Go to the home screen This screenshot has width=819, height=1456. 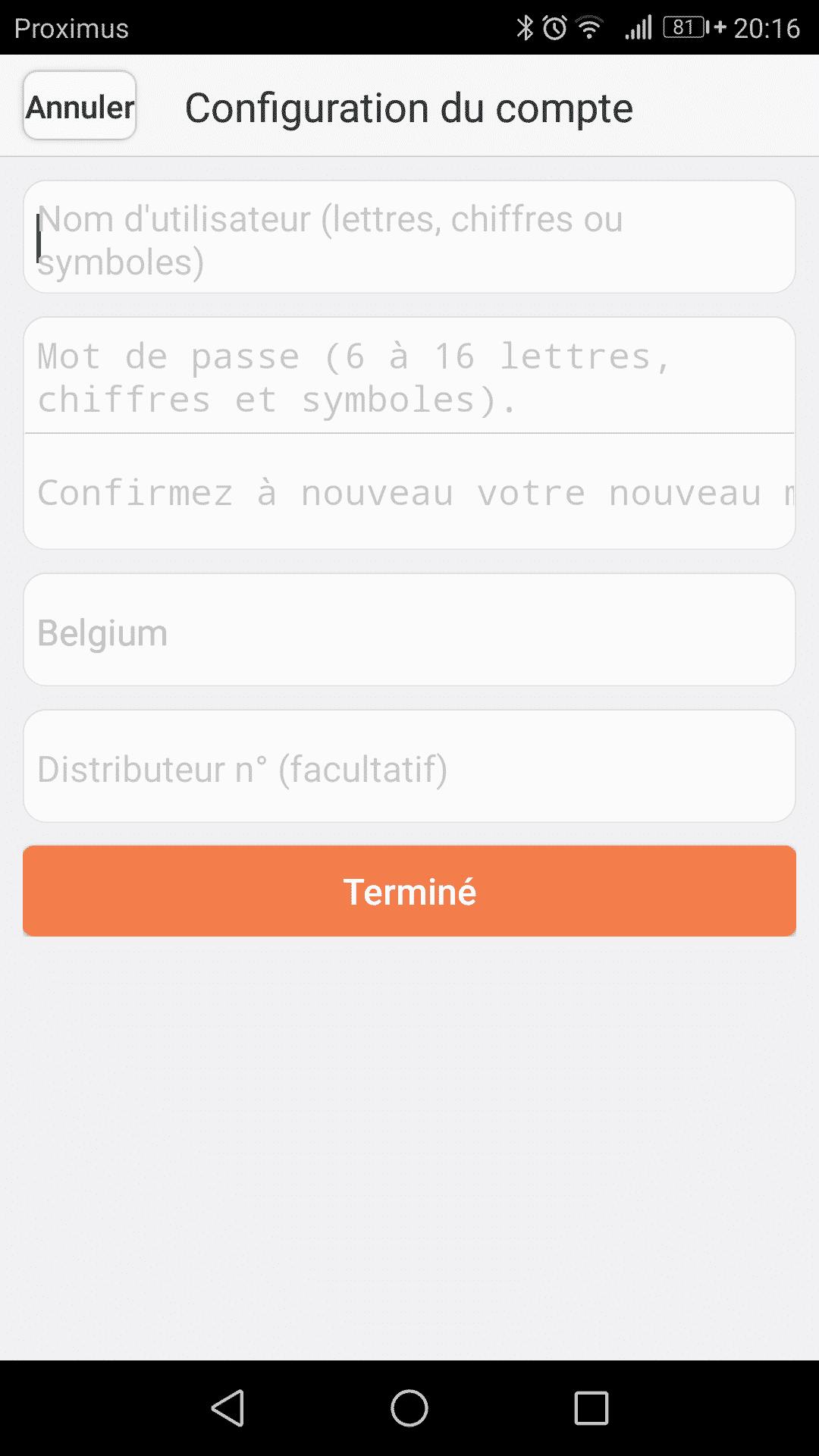409,1408
